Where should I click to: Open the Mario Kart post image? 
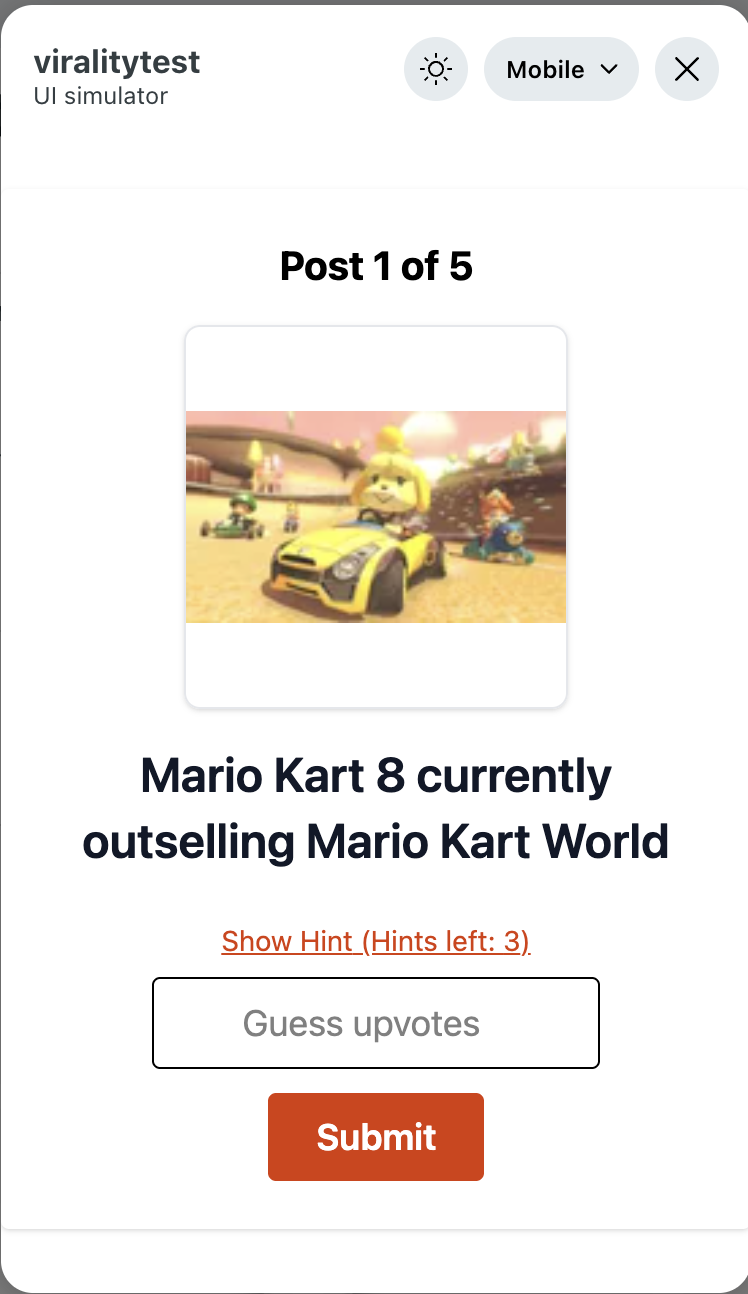[x=376, y=517]
